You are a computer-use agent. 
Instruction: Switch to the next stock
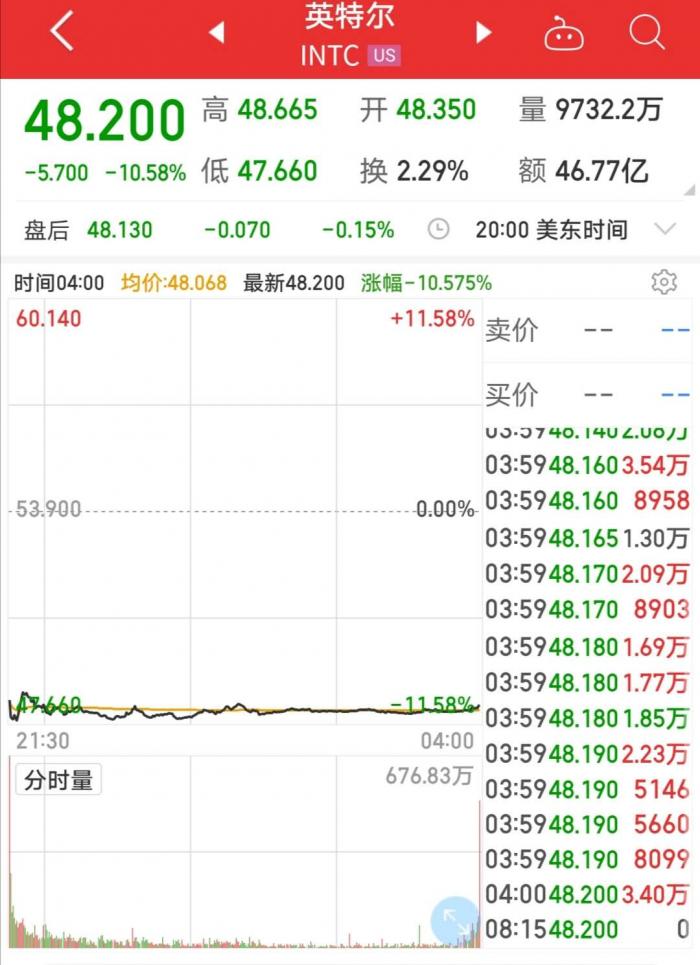pyautogui.click(x=484, y=33)
